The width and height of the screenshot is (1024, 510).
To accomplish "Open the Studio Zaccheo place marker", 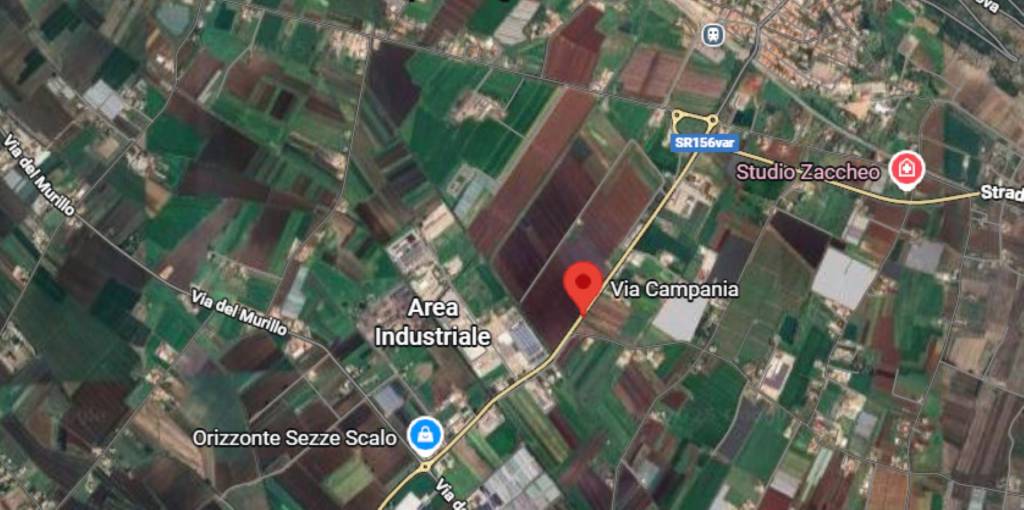I will 907,170.
